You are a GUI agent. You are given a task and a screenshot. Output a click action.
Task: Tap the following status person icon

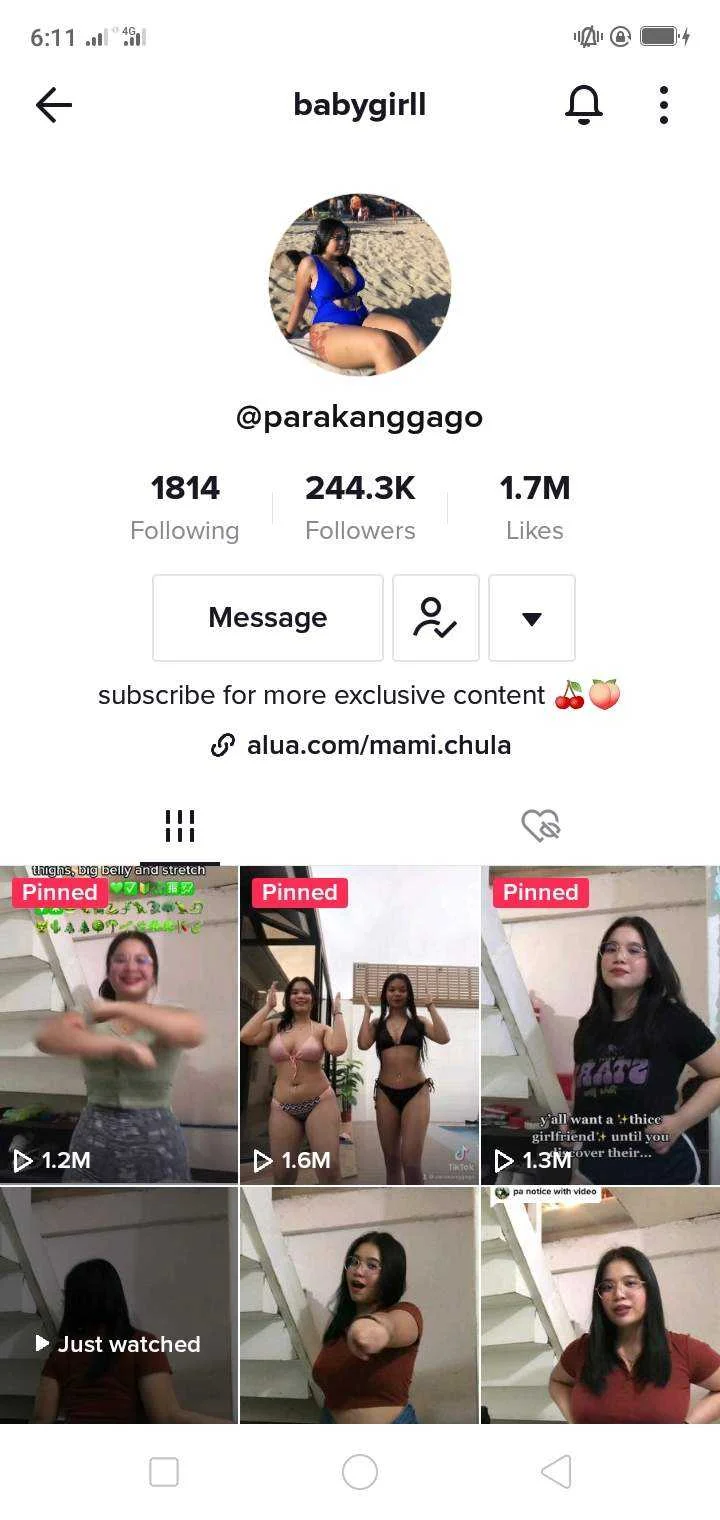pos(436,618)
